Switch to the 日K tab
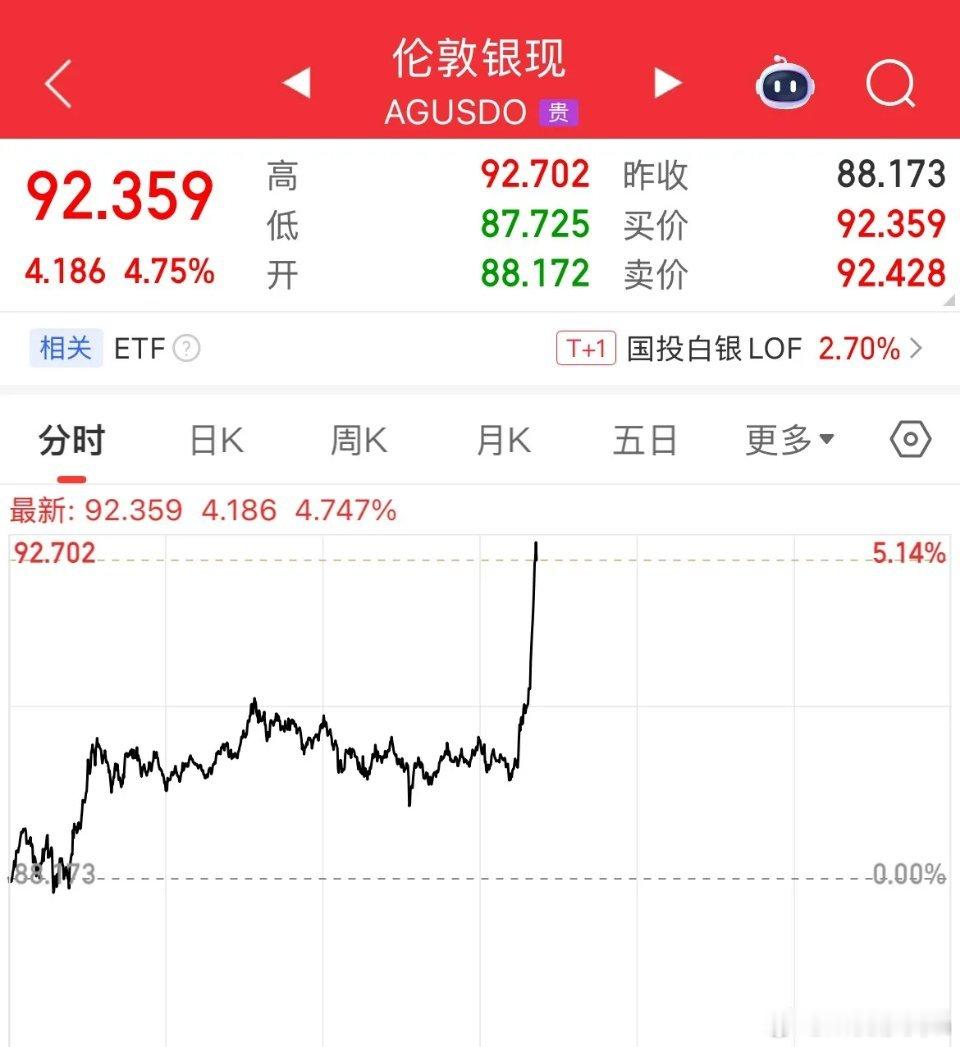 pyautogui.click(x=214, y=438)
